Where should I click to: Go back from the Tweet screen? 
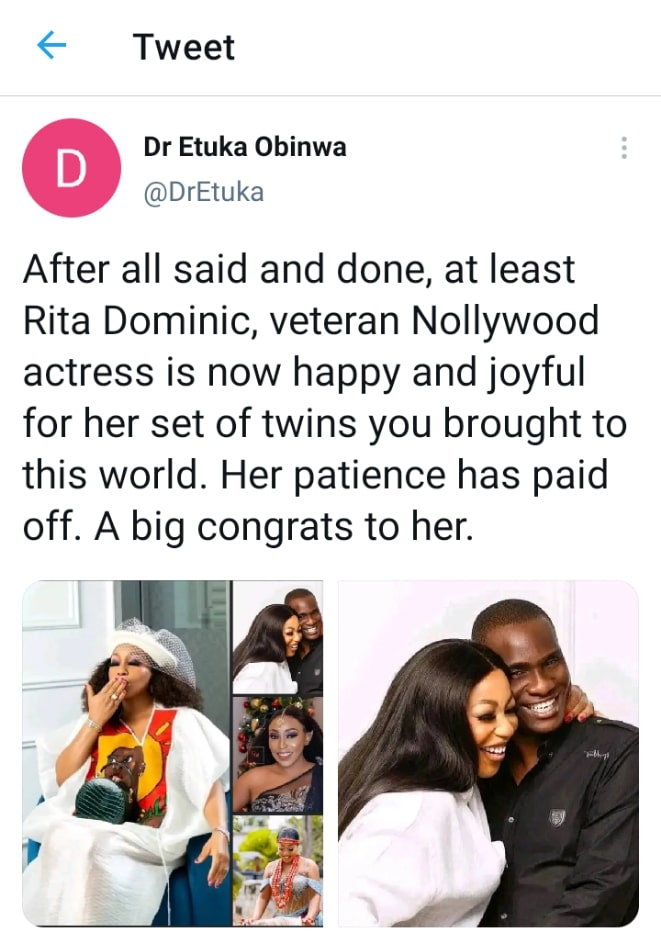click(x=51, y=45)
